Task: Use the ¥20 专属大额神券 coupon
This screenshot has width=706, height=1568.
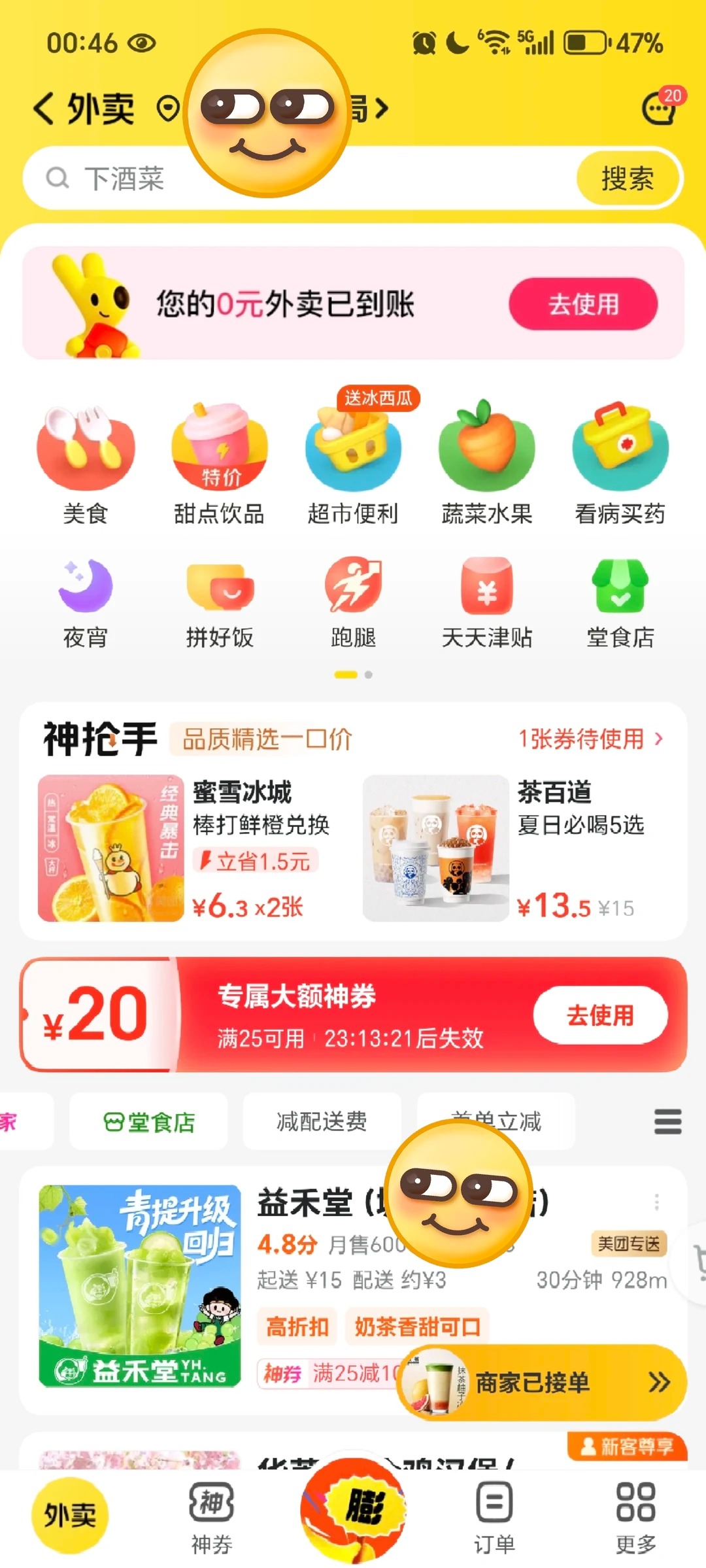Action: 599,1015
